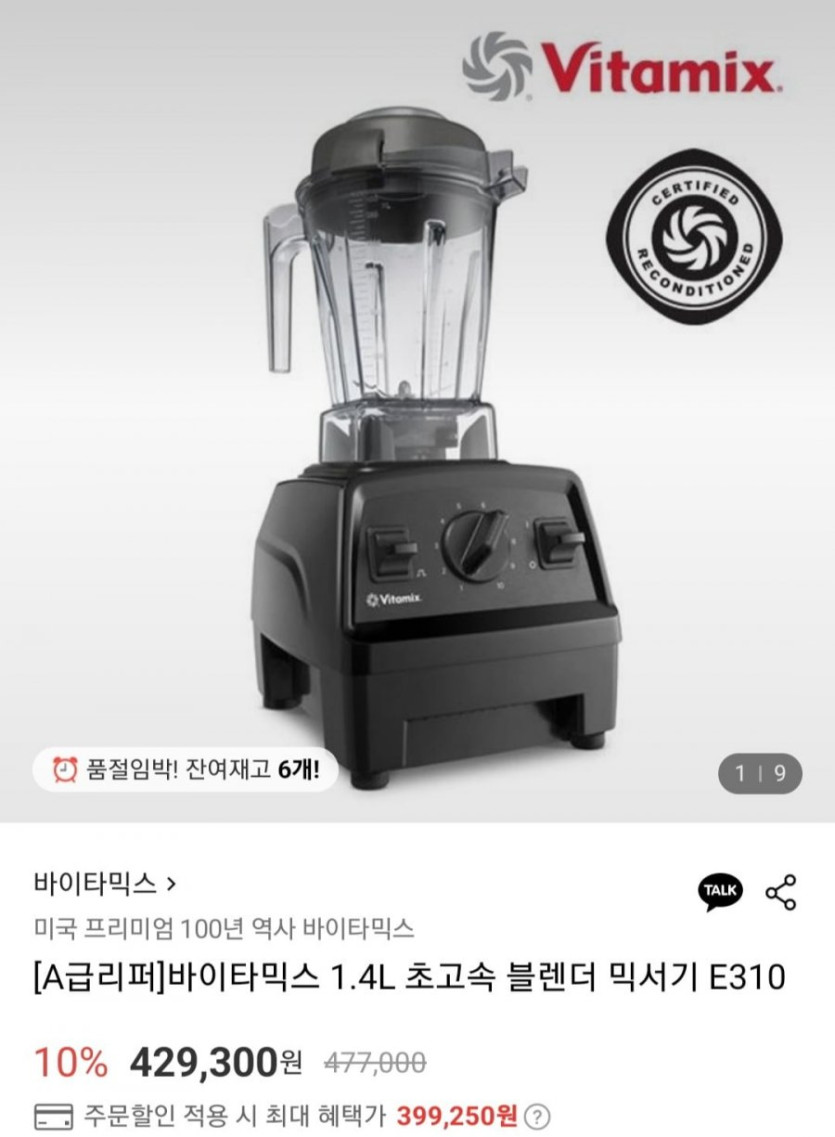835x1137 pixels.
Task: Start a KakaoTalk inquiry via TALK icon
Action: tap(720, 891)
